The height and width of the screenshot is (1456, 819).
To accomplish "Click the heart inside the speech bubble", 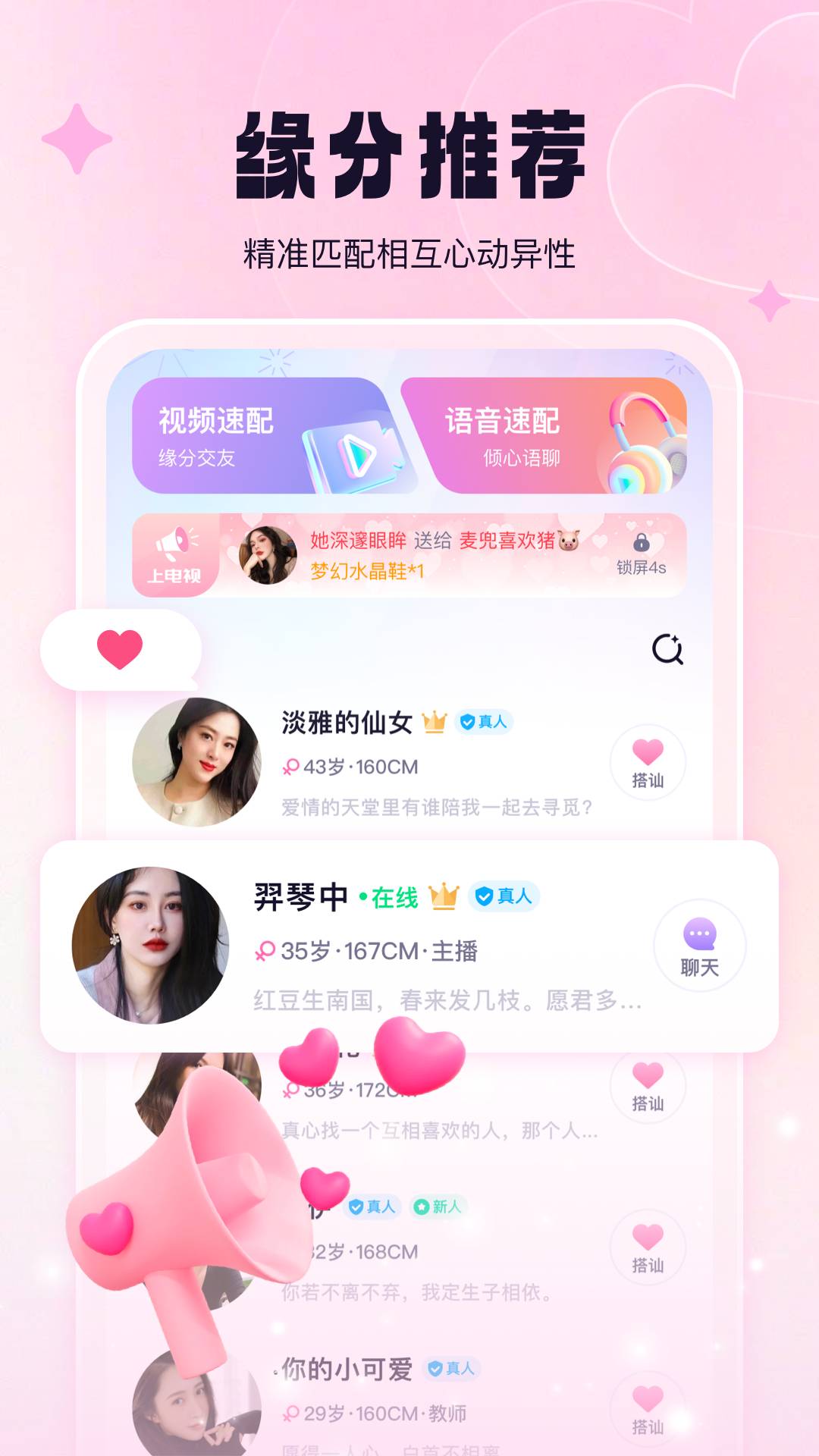I will (119, 648).
